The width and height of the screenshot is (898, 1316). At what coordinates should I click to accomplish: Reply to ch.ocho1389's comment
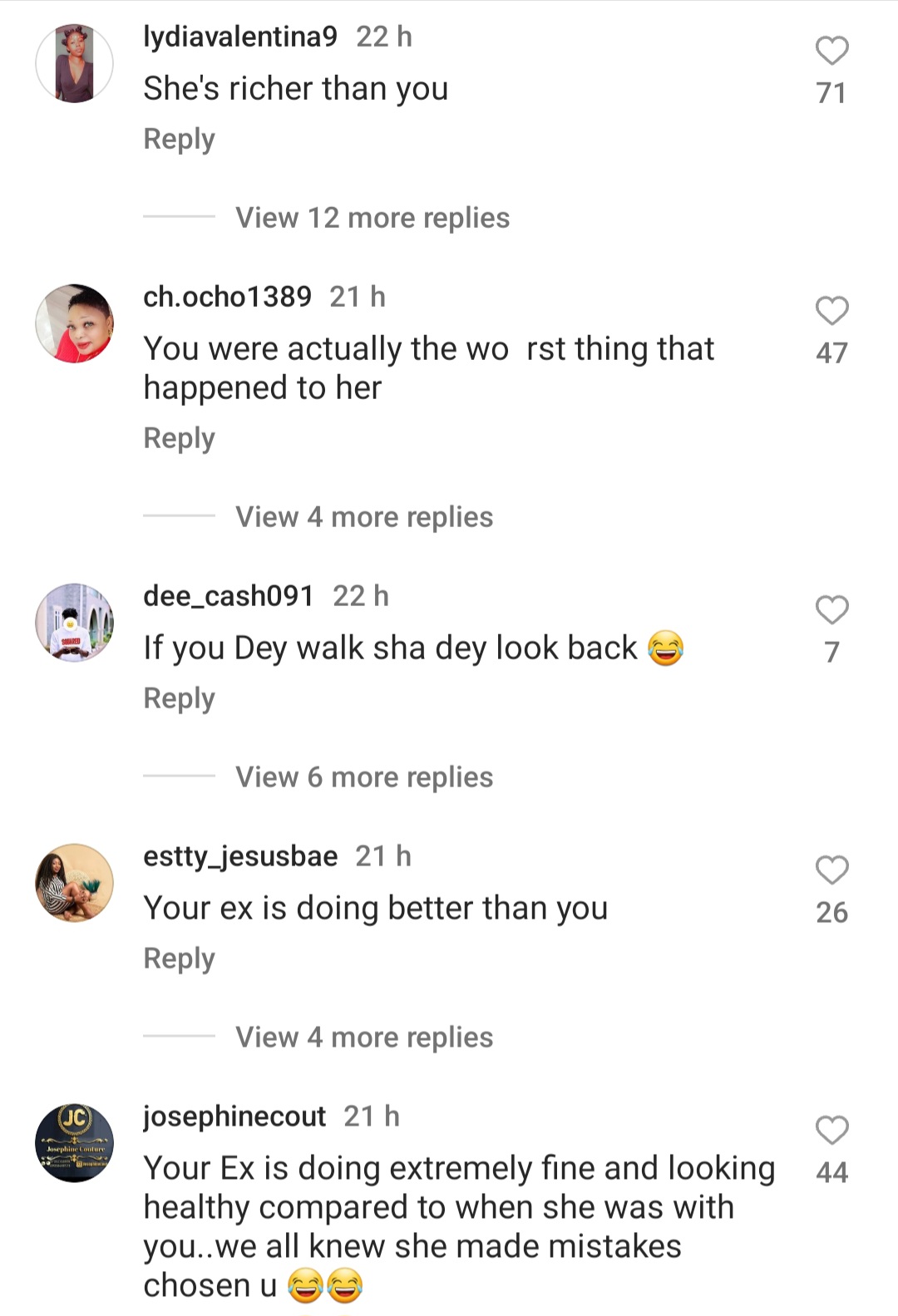[179, 438]
